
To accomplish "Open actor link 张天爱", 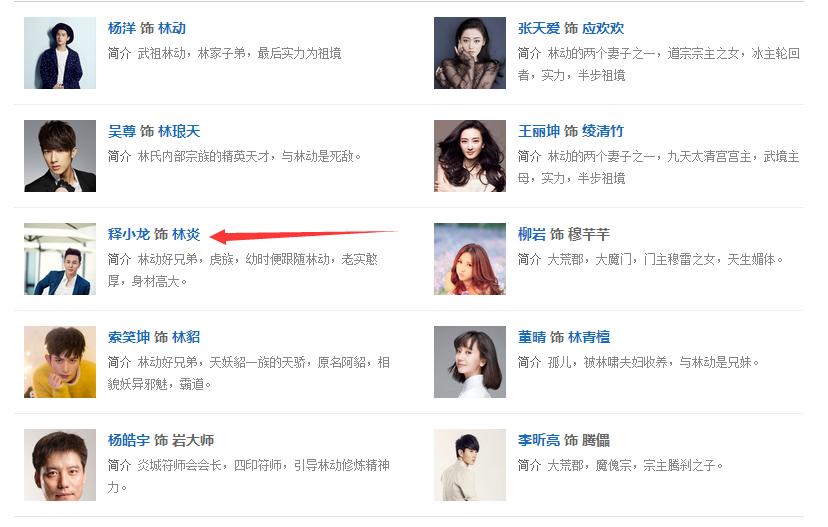I will (539, 29).
